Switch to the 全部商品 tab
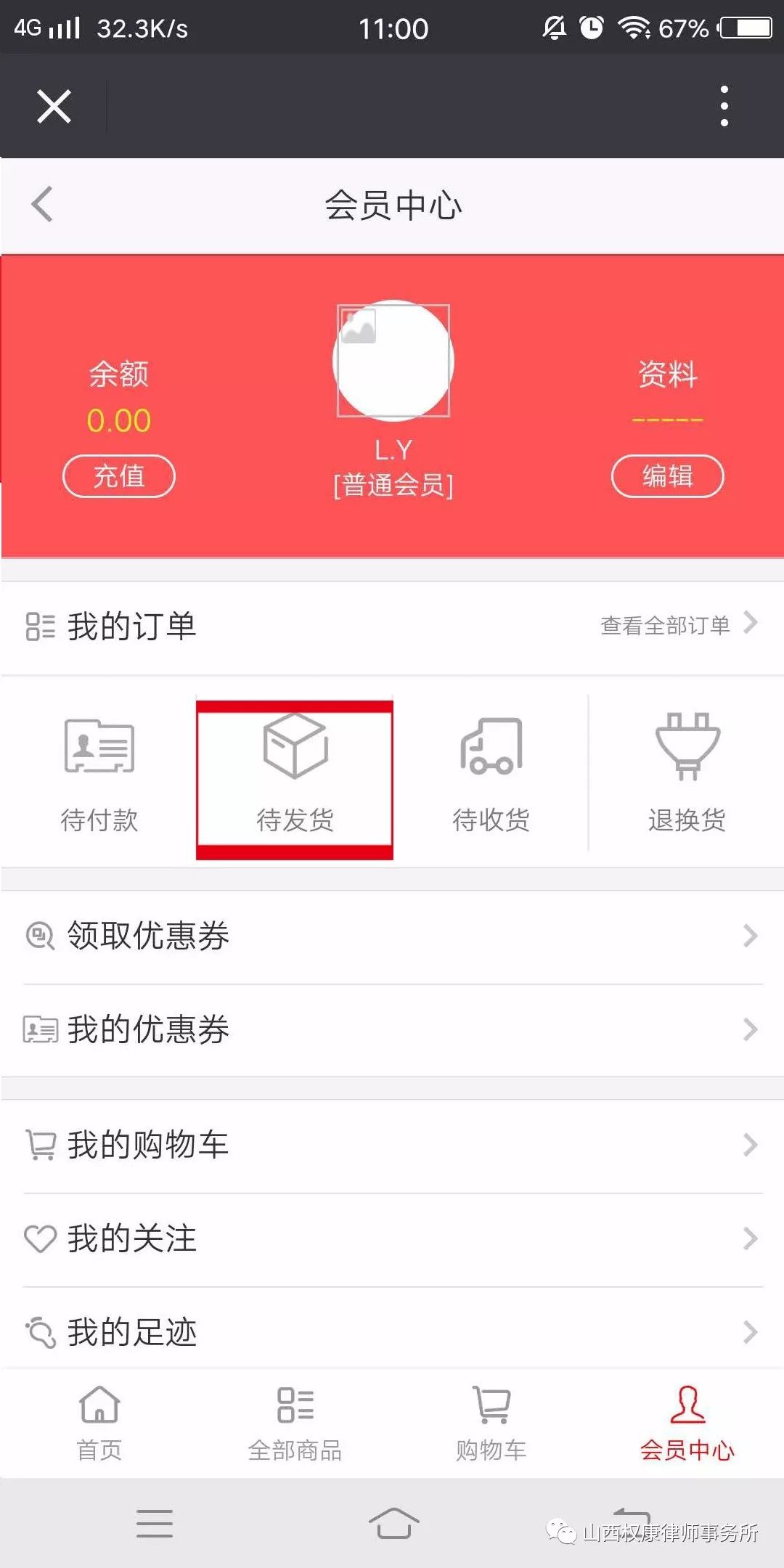The height and width of the screenshot is (1568, 784). (295, 1423)
